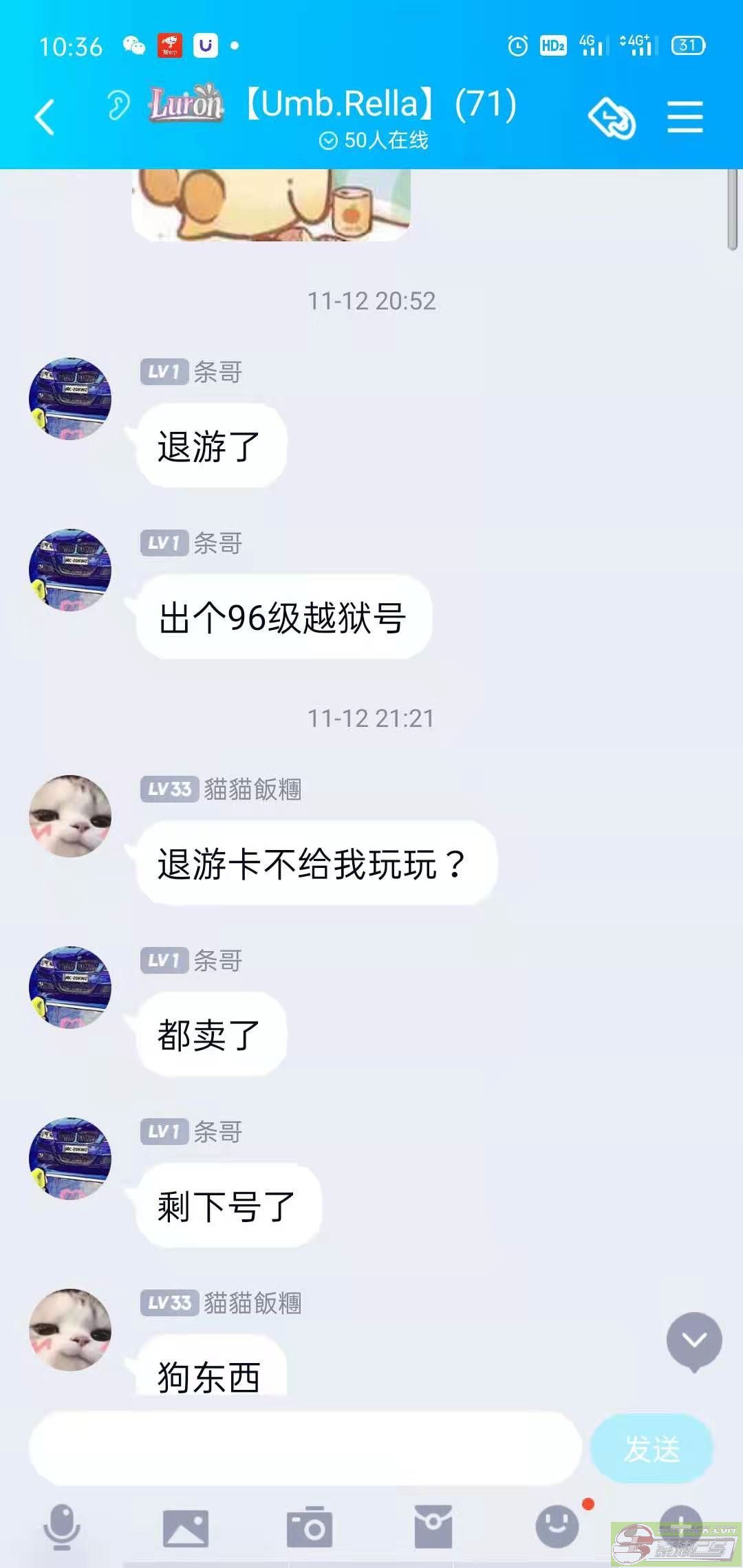The image size is (743, 1568).
Task: Open the camera to take a photo
Action: (310, 1527)
